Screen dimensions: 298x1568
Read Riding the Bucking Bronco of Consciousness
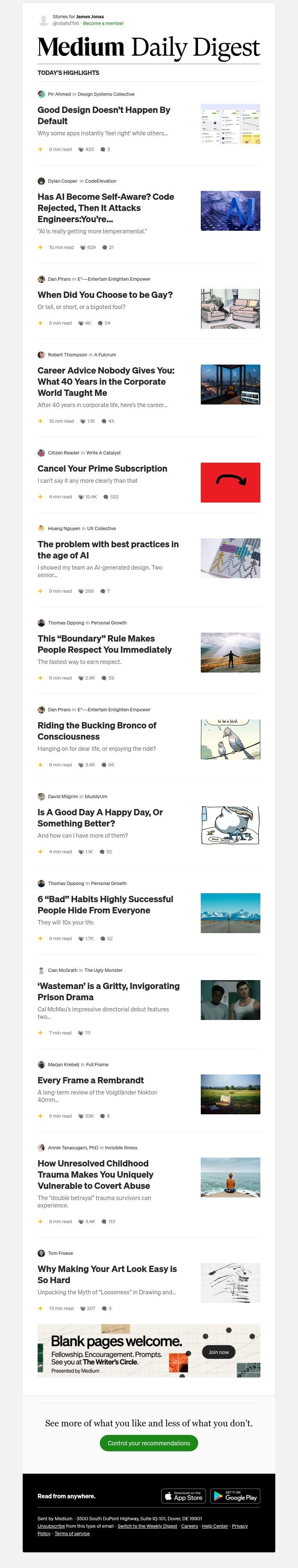pyautogui.click(x=97, y=730)
